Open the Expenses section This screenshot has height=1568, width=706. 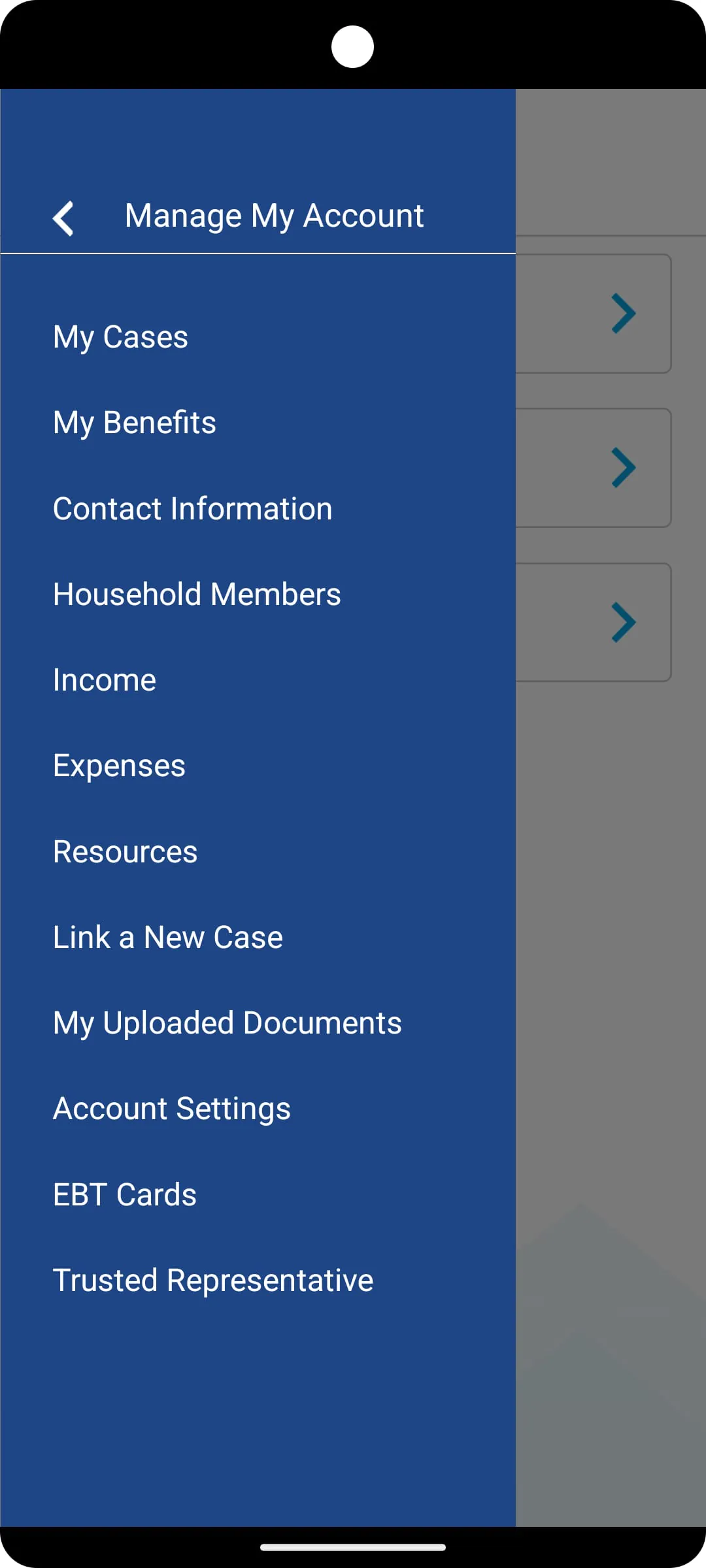(120, 766)
